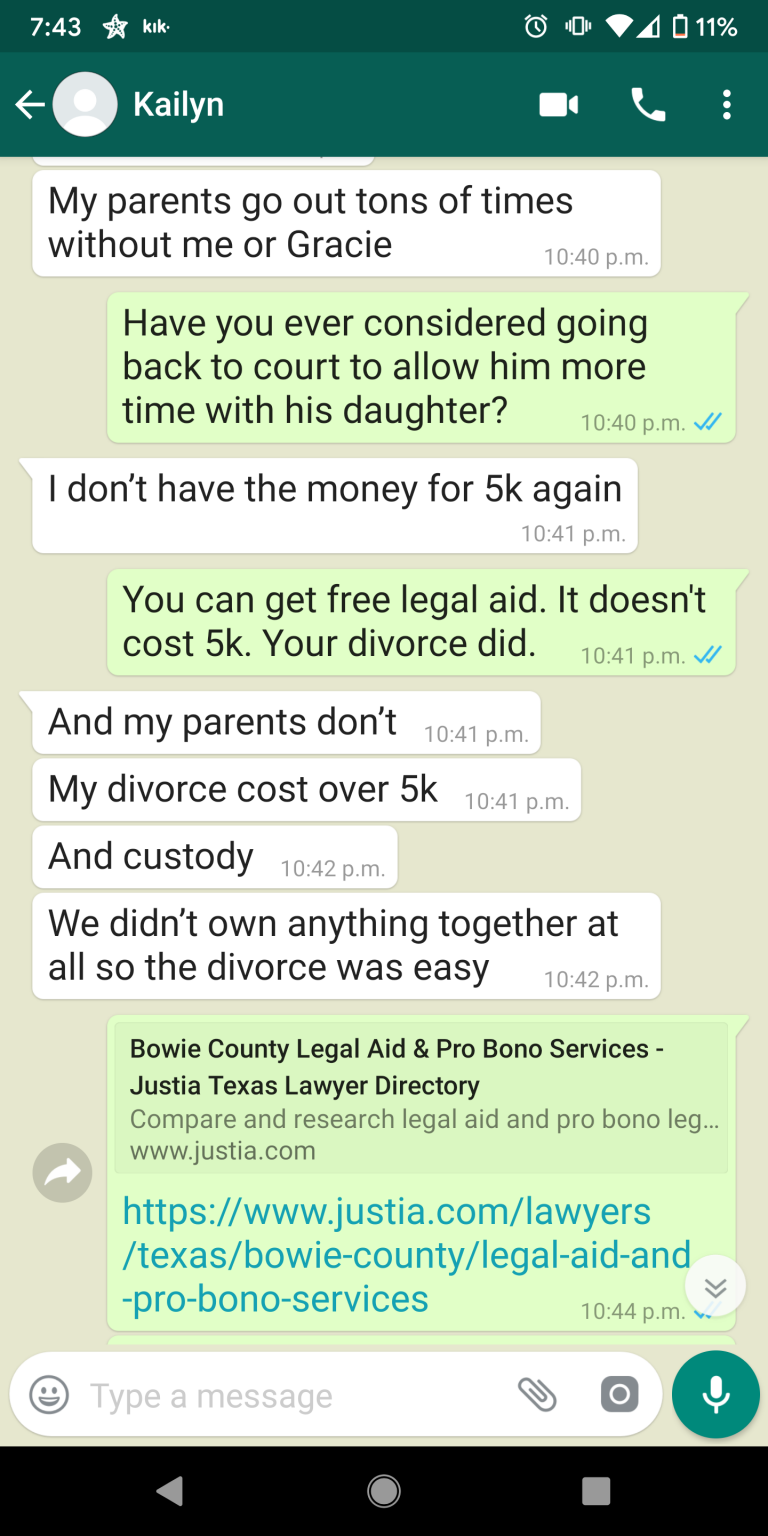Viewport: 768px width, 1536px height.
Task: Go to the home screen
Action: [384, 1491]
